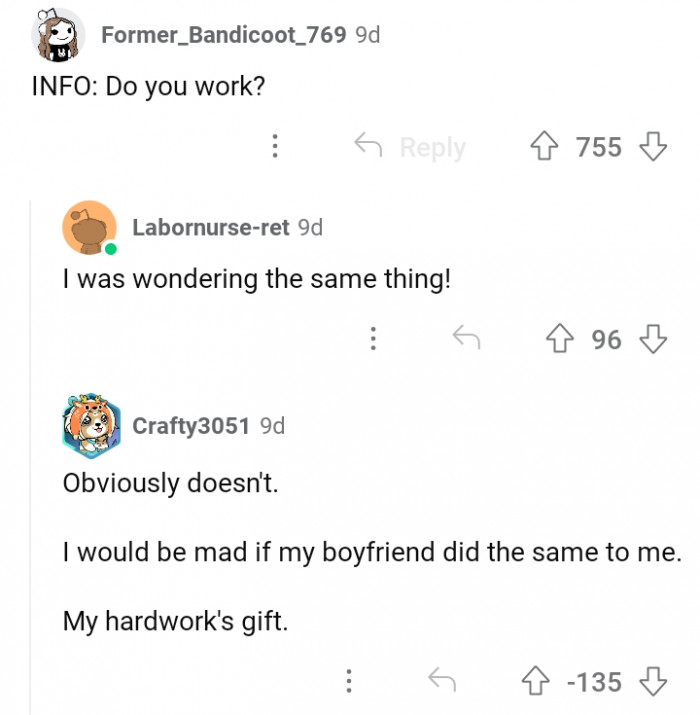700x715 pixels.
Task: Reply to Crafty3051's comment
Action: coord(441,682)
